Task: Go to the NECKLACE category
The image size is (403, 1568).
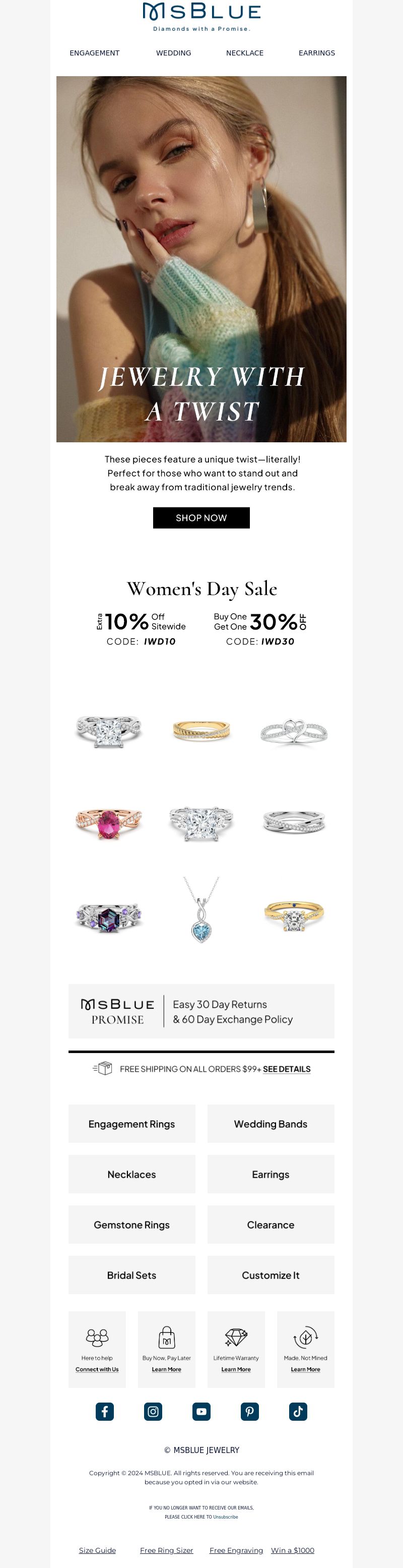Action: click(244, 53)
